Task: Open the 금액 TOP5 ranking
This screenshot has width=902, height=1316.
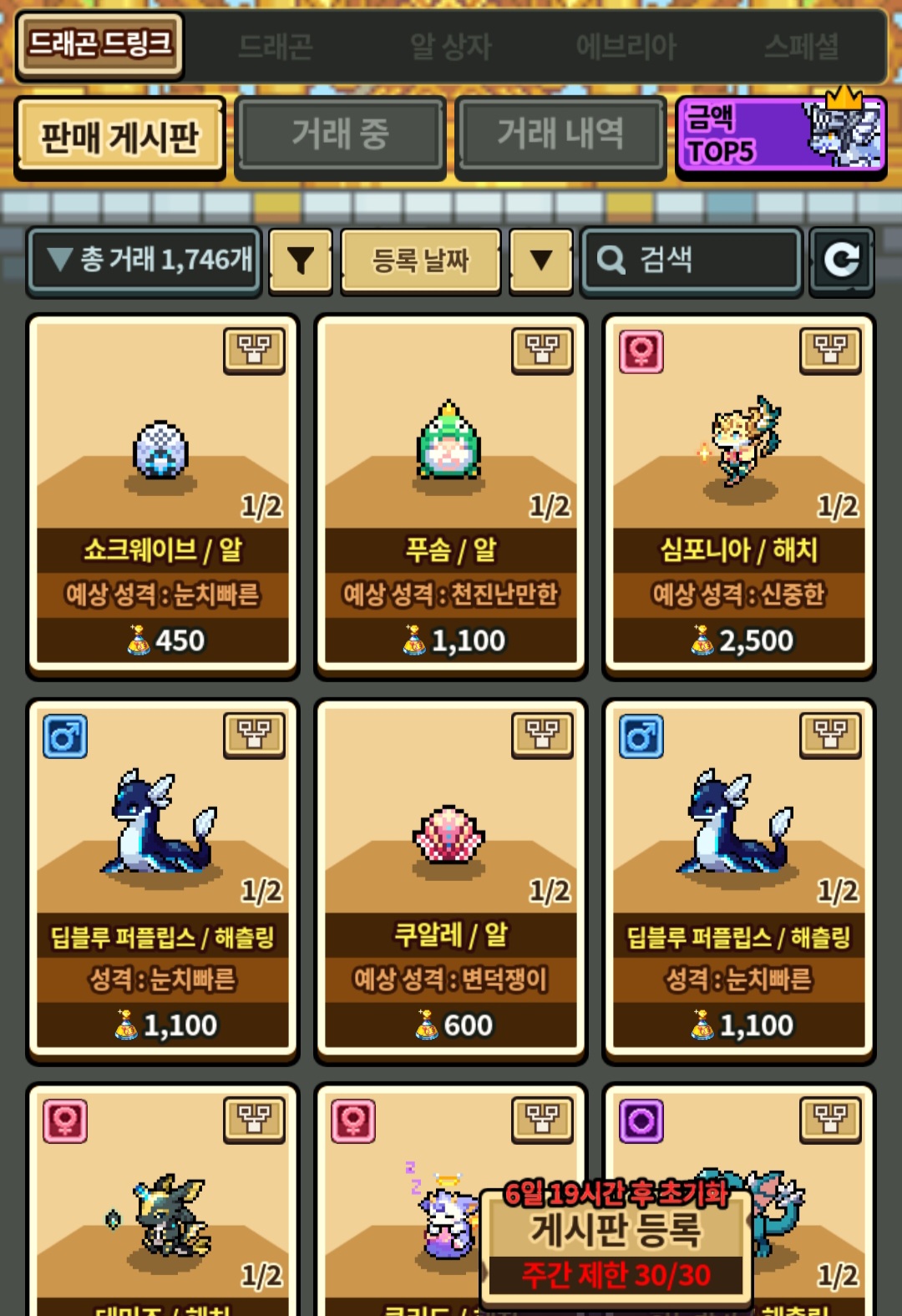Action: click(781, 136)
